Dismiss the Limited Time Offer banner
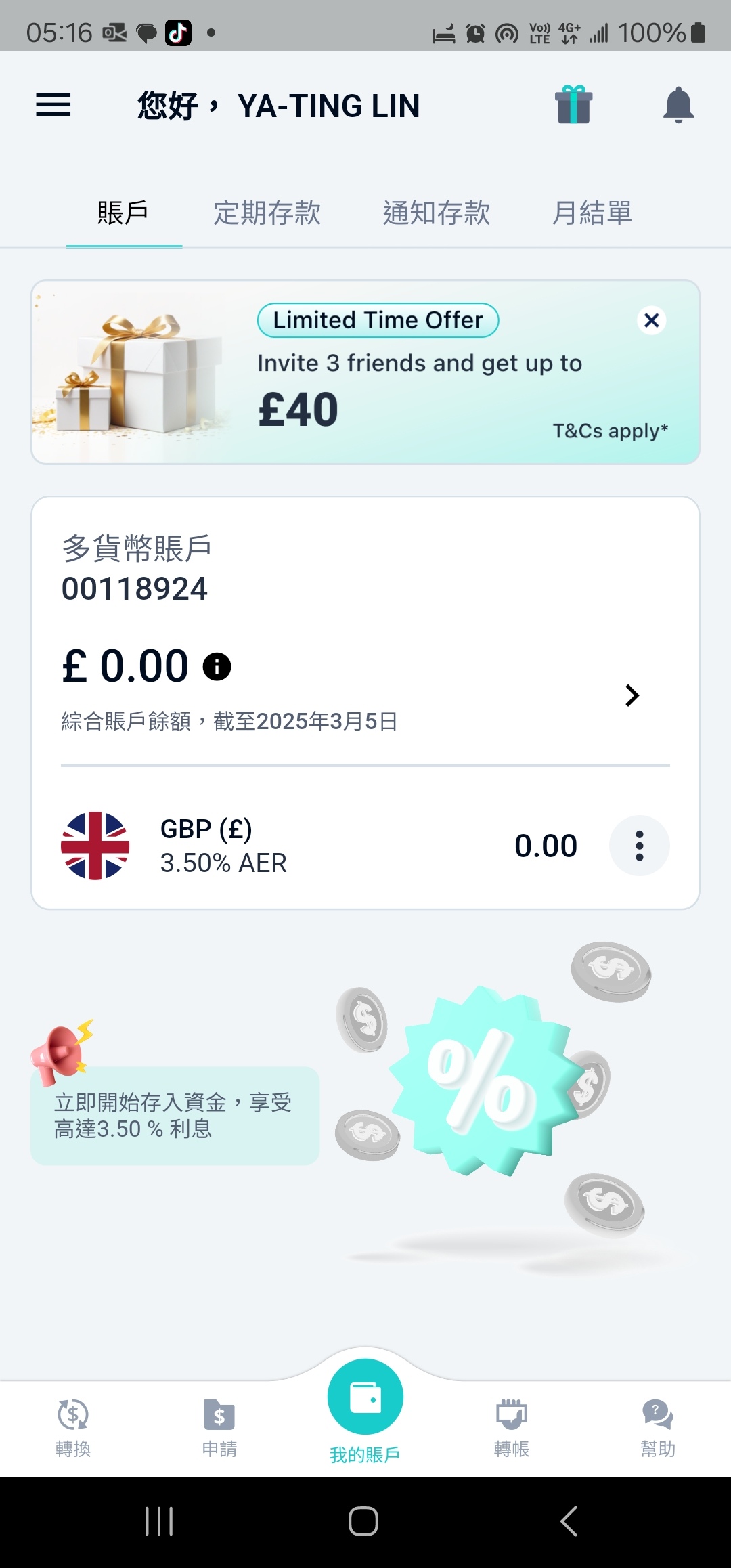Viewport: 731px width, 1568px height. [x=650, y=320]
